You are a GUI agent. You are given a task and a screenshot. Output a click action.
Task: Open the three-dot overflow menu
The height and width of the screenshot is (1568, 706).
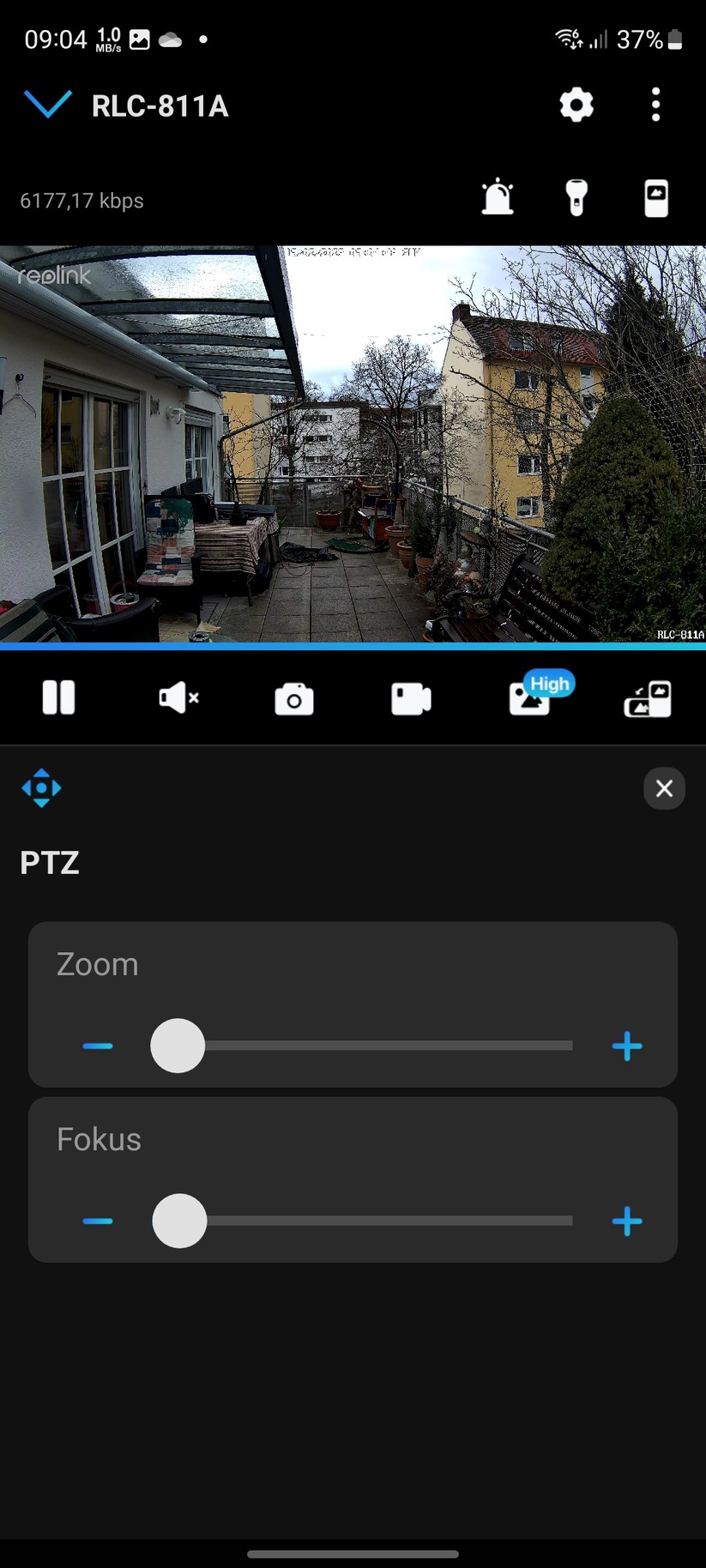pyautogui.click(x=655, y=104)
